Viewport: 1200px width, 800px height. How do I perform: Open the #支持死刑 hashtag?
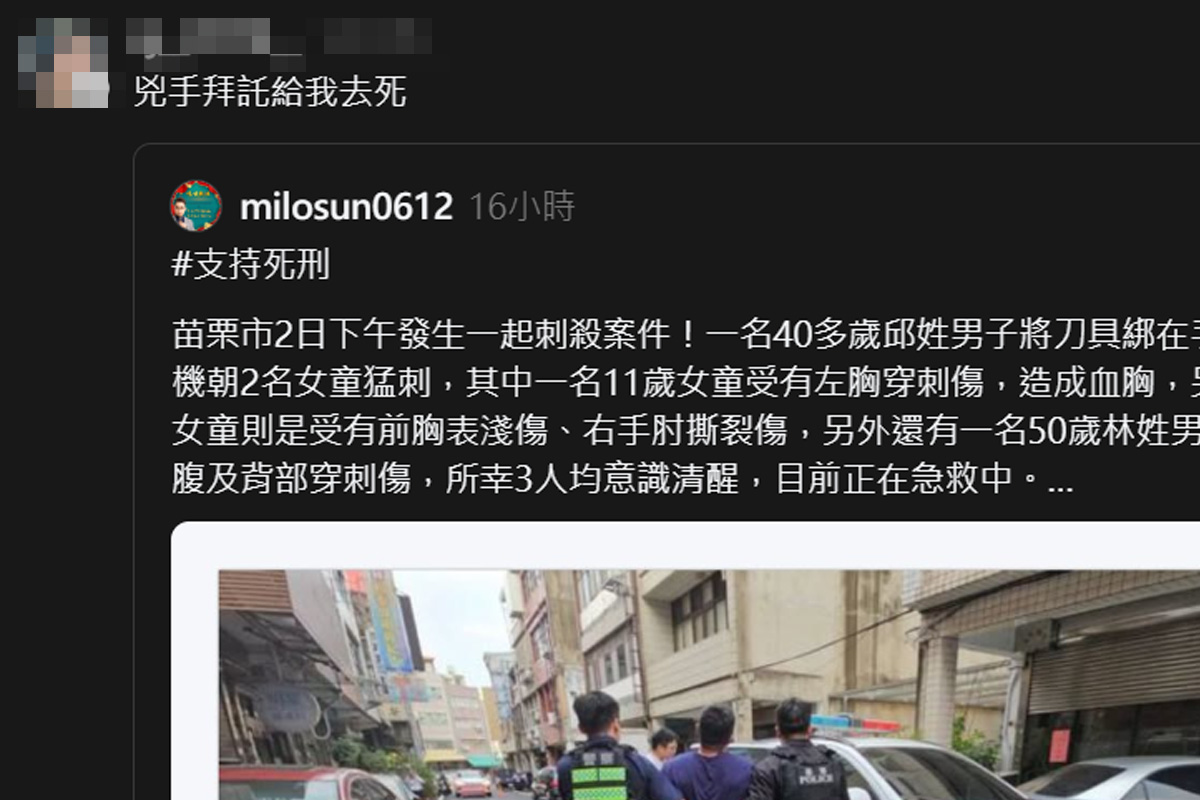(x=250, y=265)
